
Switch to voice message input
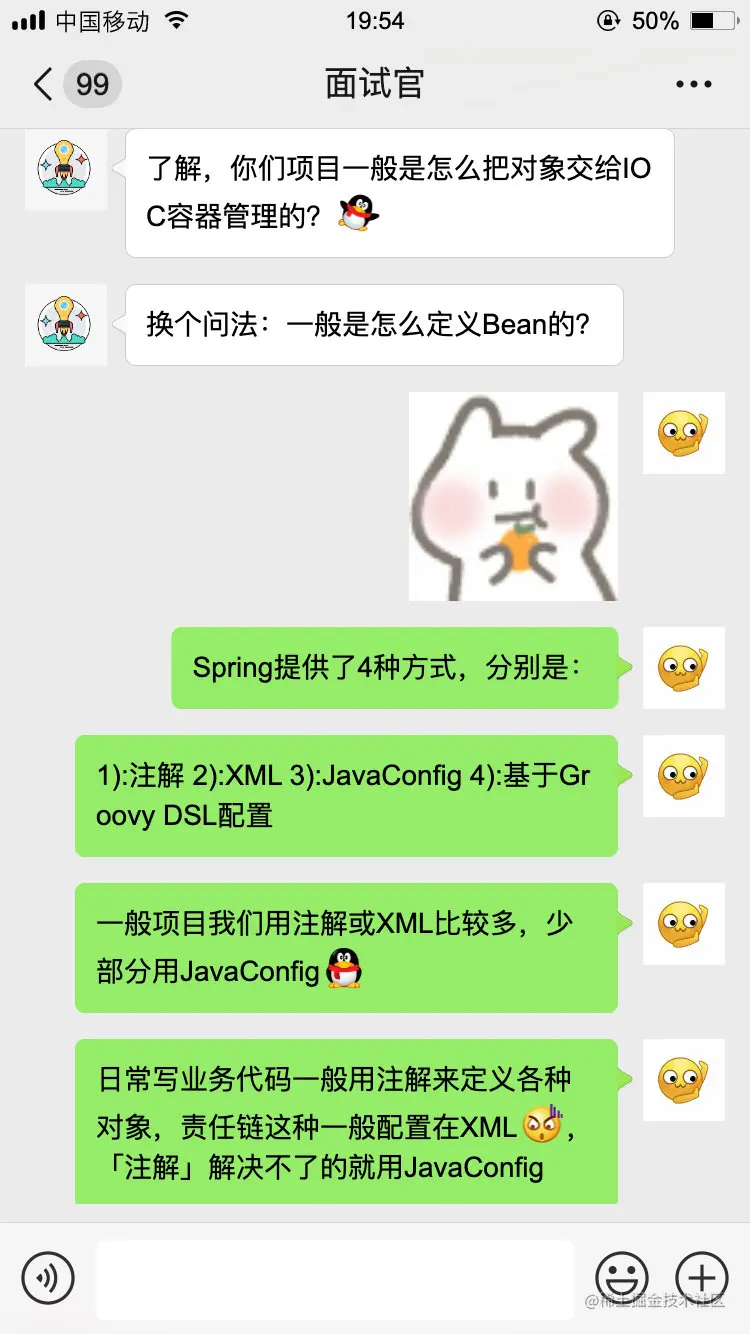click(48, 1278)
